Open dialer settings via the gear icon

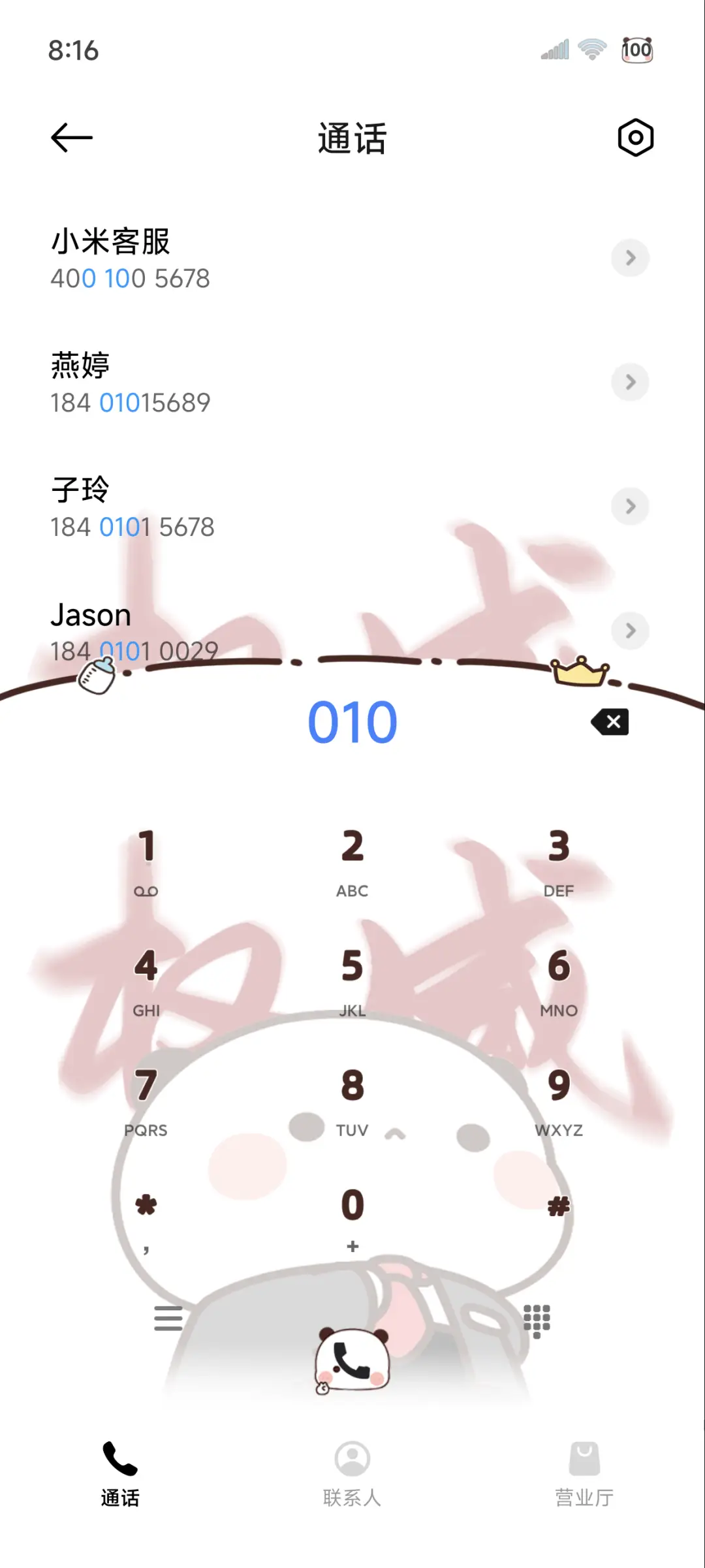click(x=635, y=137)
